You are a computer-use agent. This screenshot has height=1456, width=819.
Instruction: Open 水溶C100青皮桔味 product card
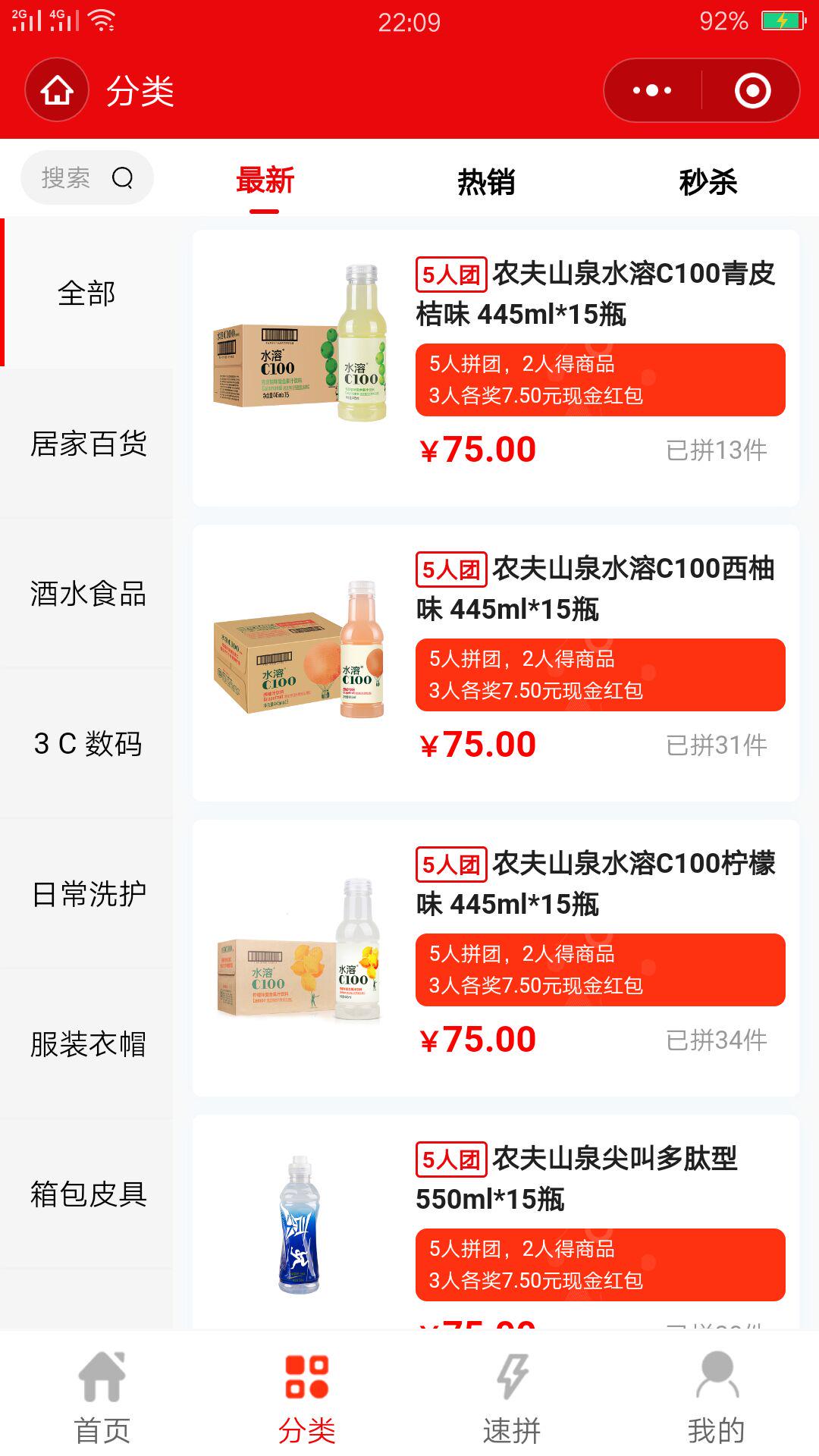[496, 368]
